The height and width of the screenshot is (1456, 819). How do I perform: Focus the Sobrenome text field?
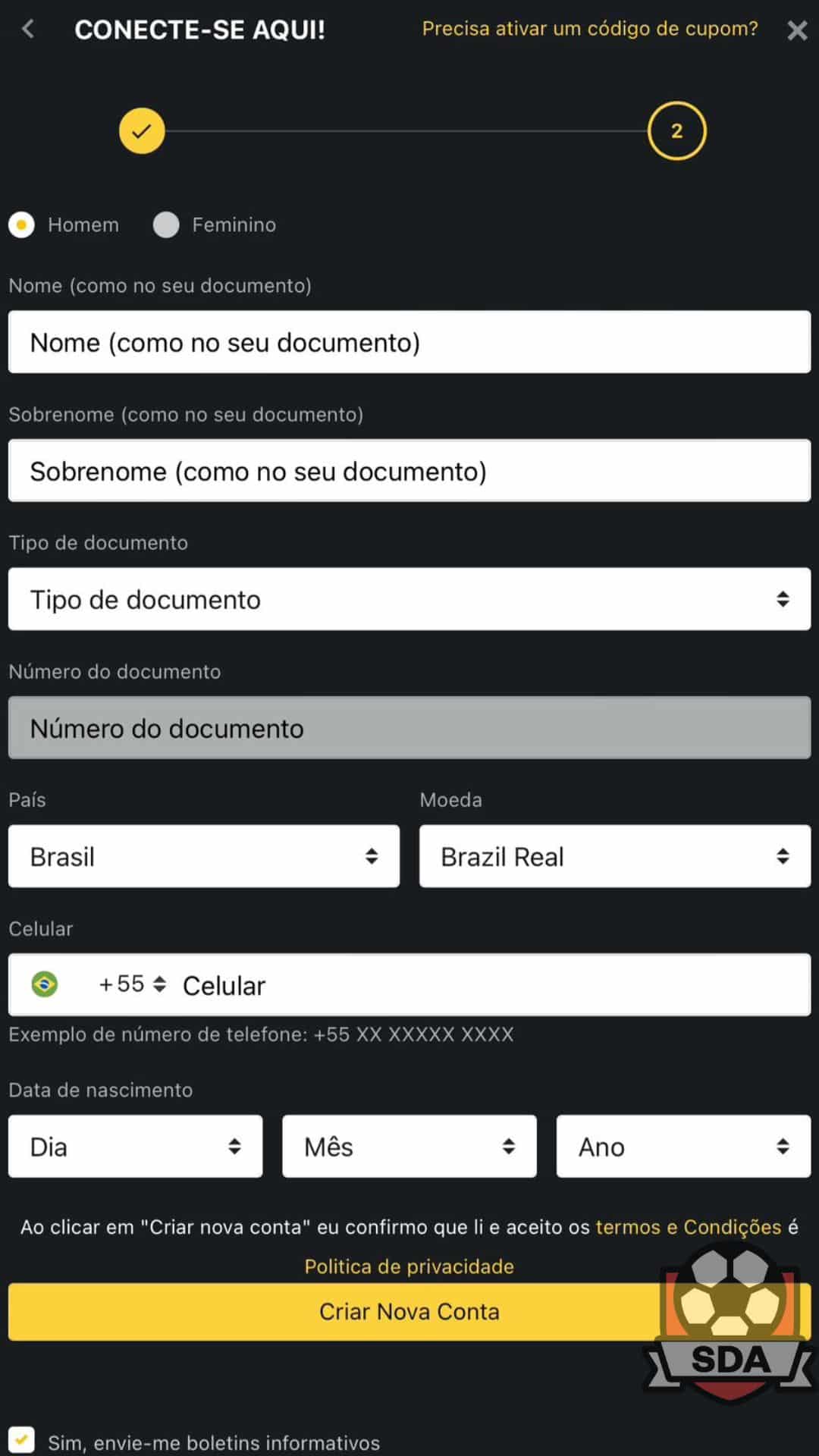409,471
